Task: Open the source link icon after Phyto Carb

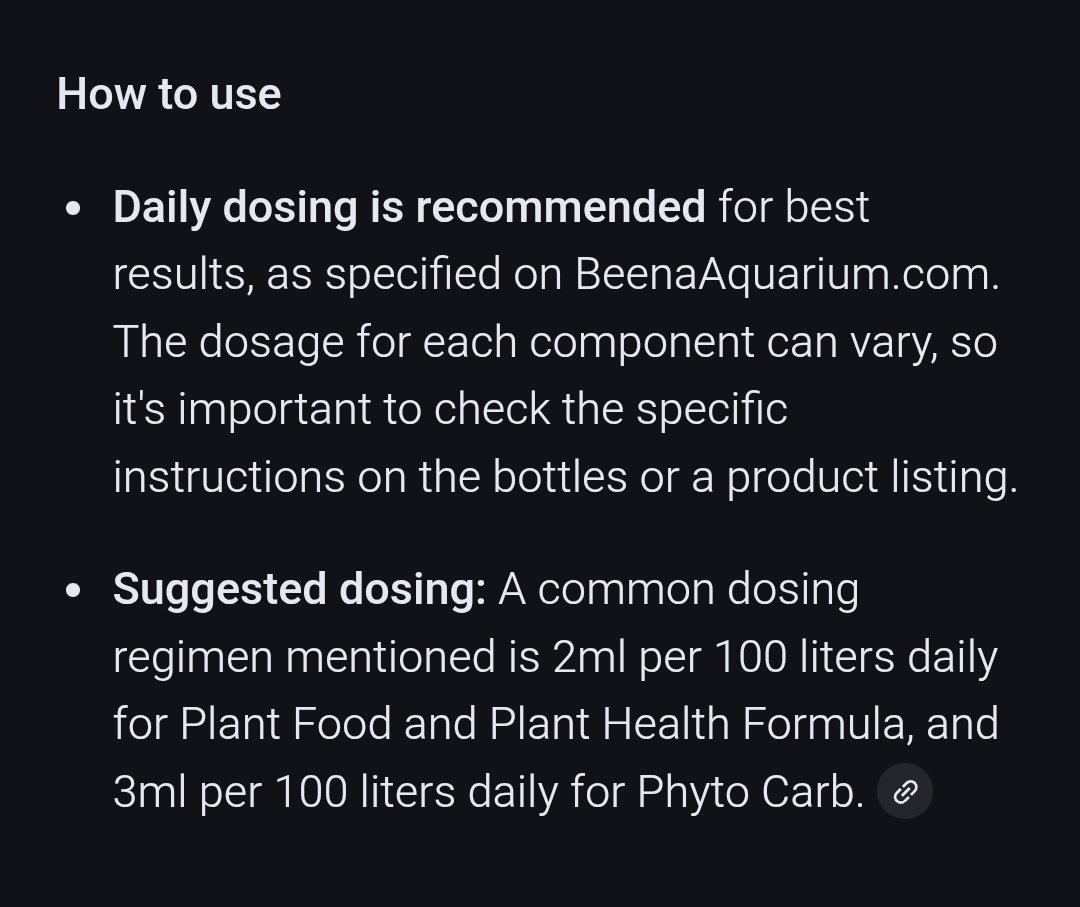Action: [904, 793]
